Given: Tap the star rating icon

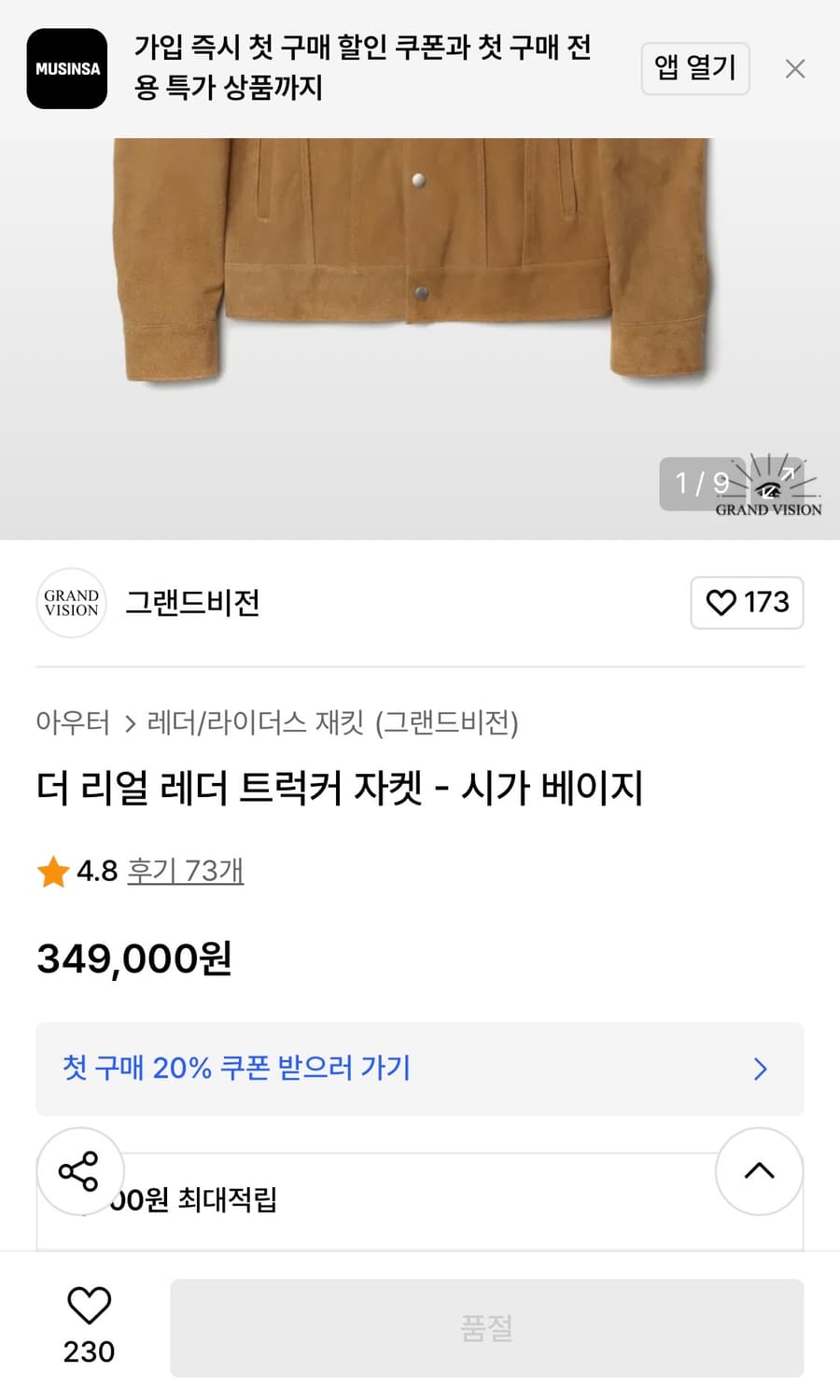Looking at the screenshot, I should click(x=53, y=871).
